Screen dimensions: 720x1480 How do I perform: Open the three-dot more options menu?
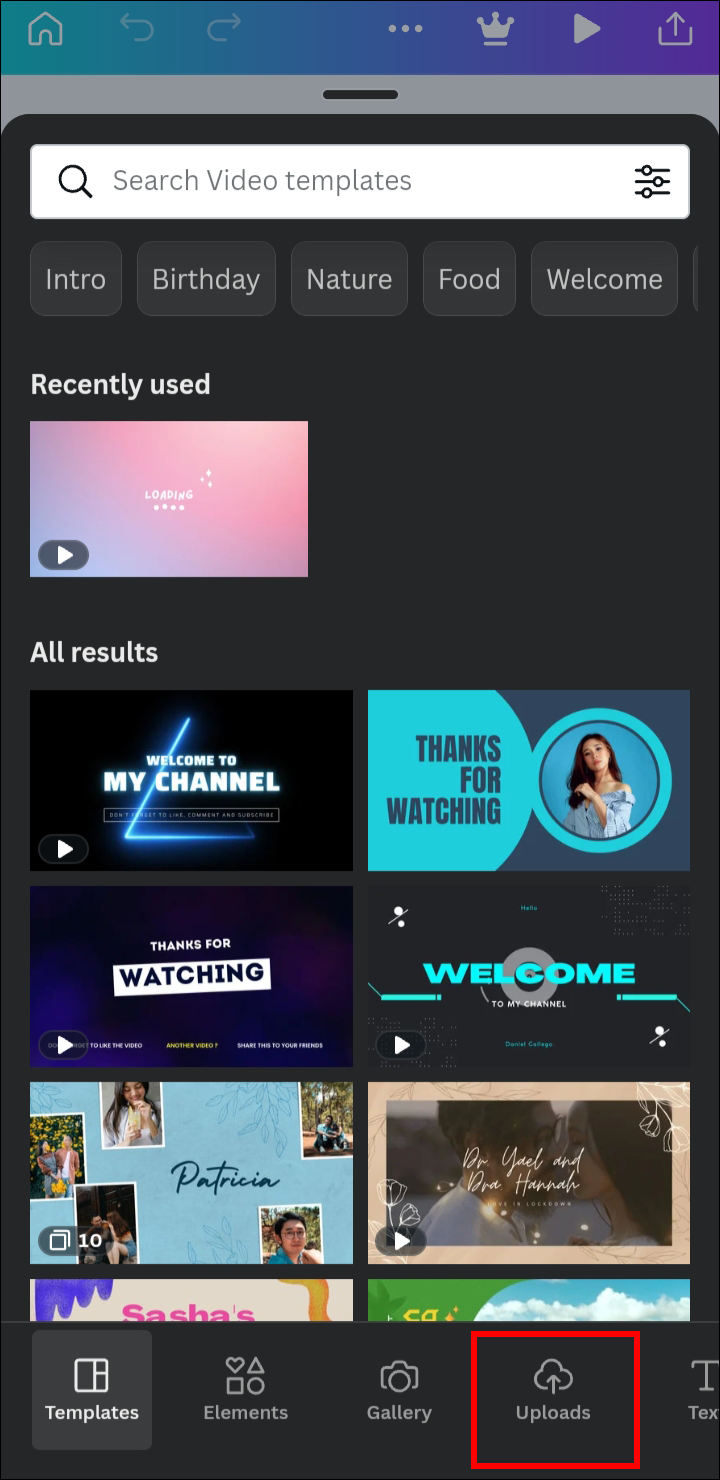click(405, 29)
